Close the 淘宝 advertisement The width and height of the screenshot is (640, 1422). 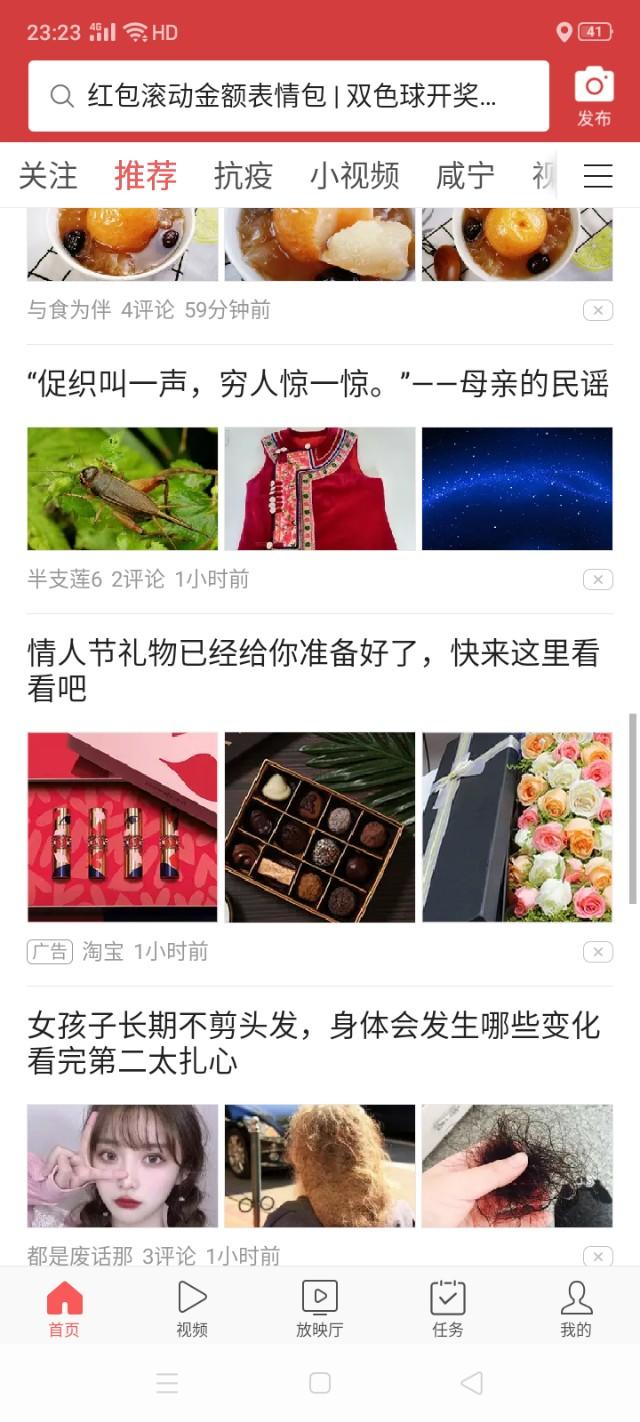click(x=598, y=951)
